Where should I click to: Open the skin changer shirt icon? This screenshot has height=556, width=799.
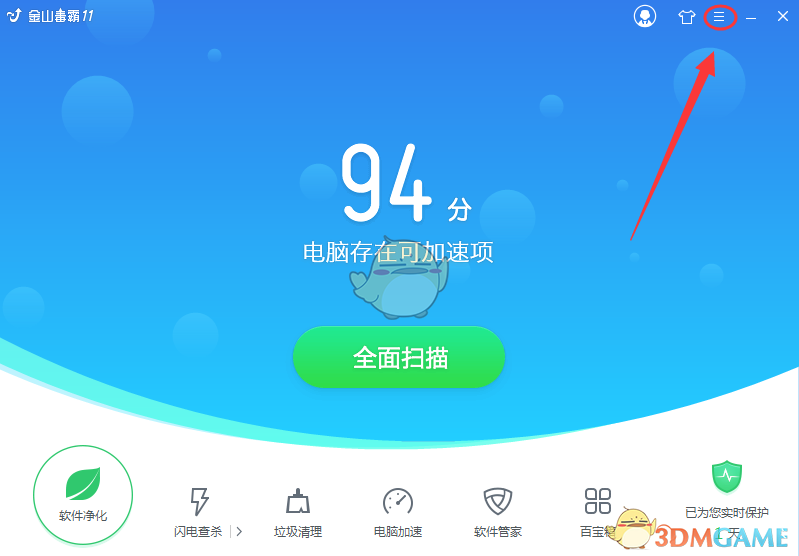point(686,17)
